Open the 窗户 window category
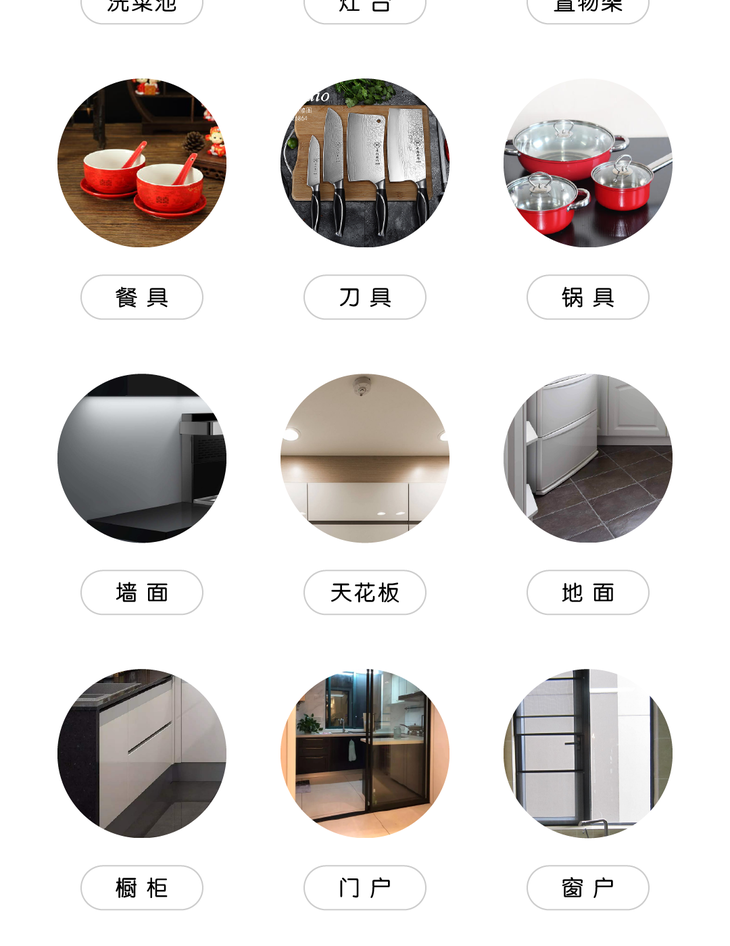The image size is (730, 946). [x=588, y=887]
